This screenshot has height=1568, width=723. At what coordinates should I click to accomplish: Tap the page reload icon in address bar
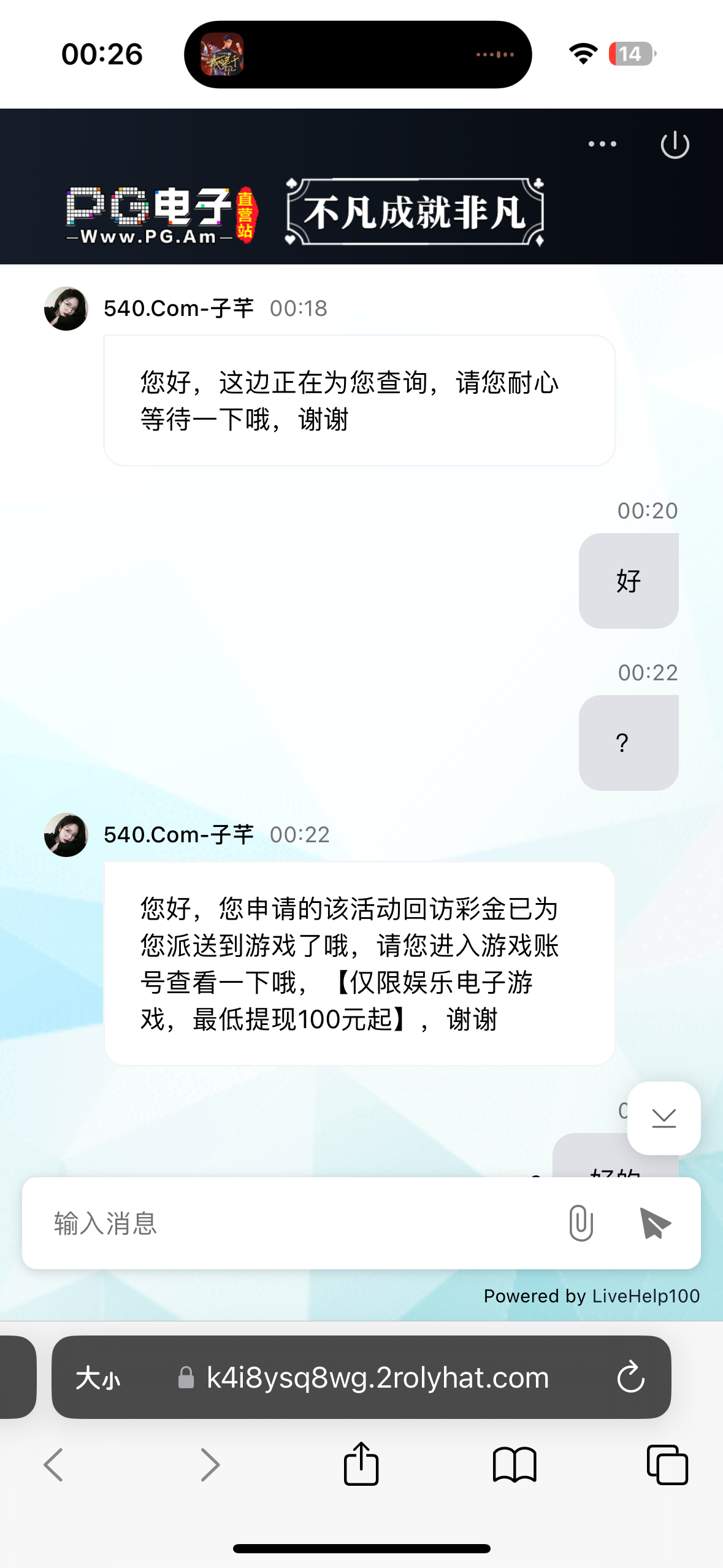click(x=630, y=1378)
